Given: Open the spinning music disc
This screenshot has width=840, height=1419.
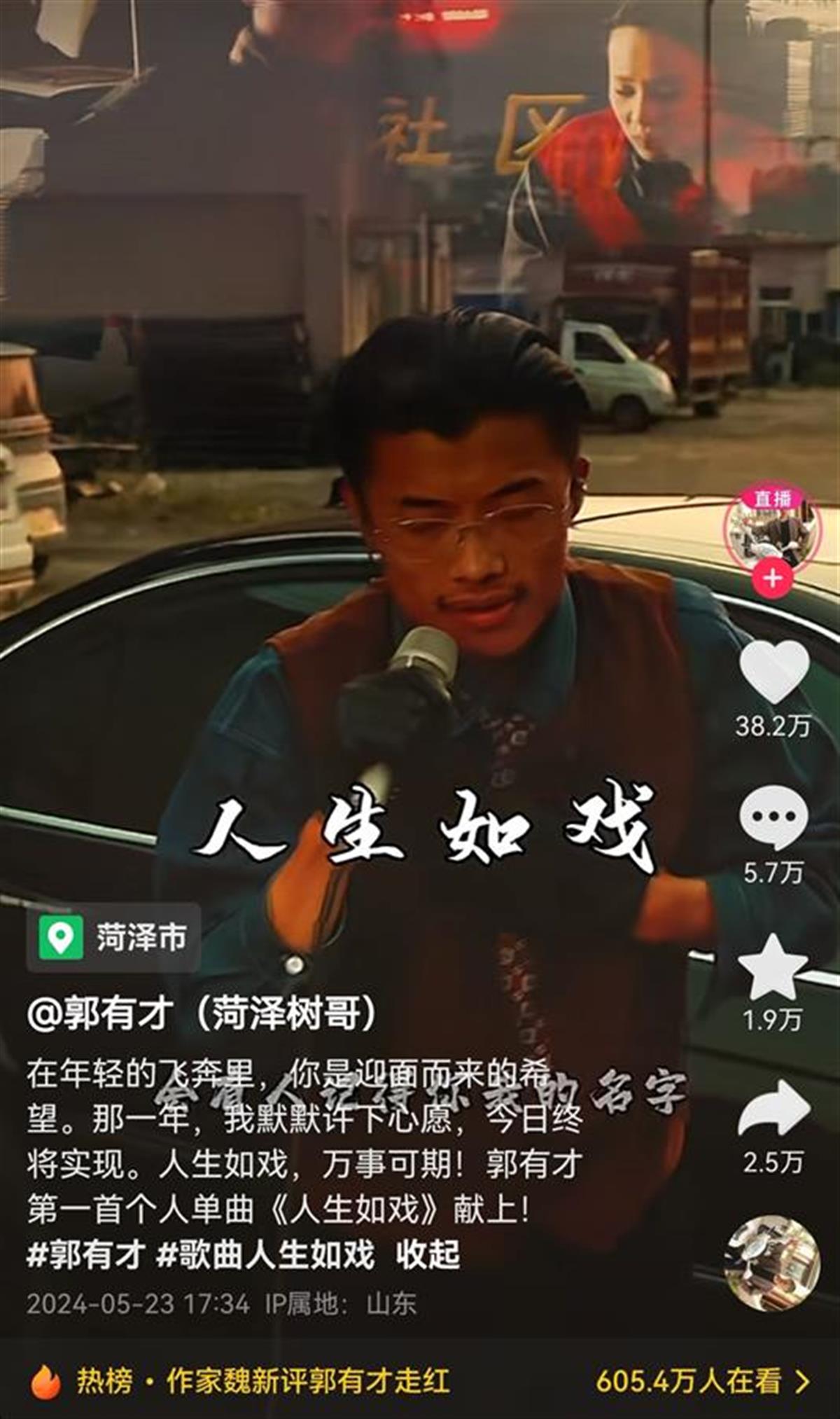Looking at the screenshot, I should click(x=772, y=1263).
